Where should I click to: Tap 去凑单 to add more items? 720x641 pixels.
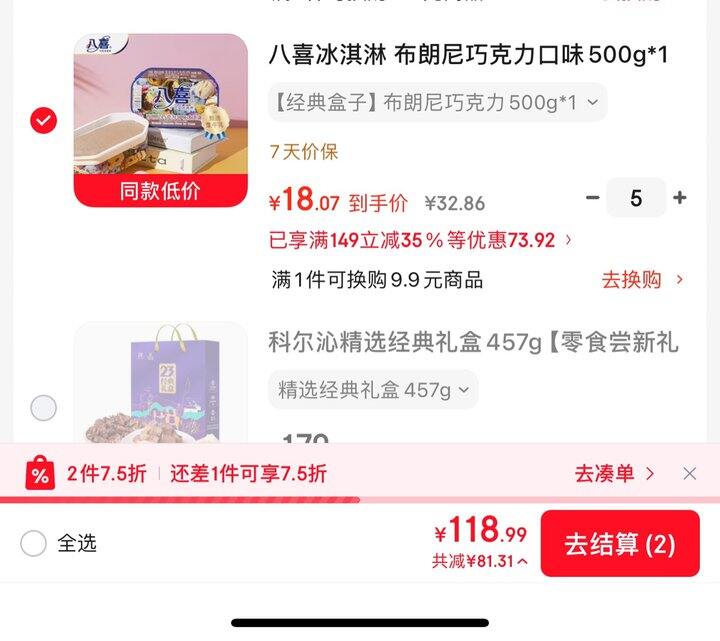(614, 473)
